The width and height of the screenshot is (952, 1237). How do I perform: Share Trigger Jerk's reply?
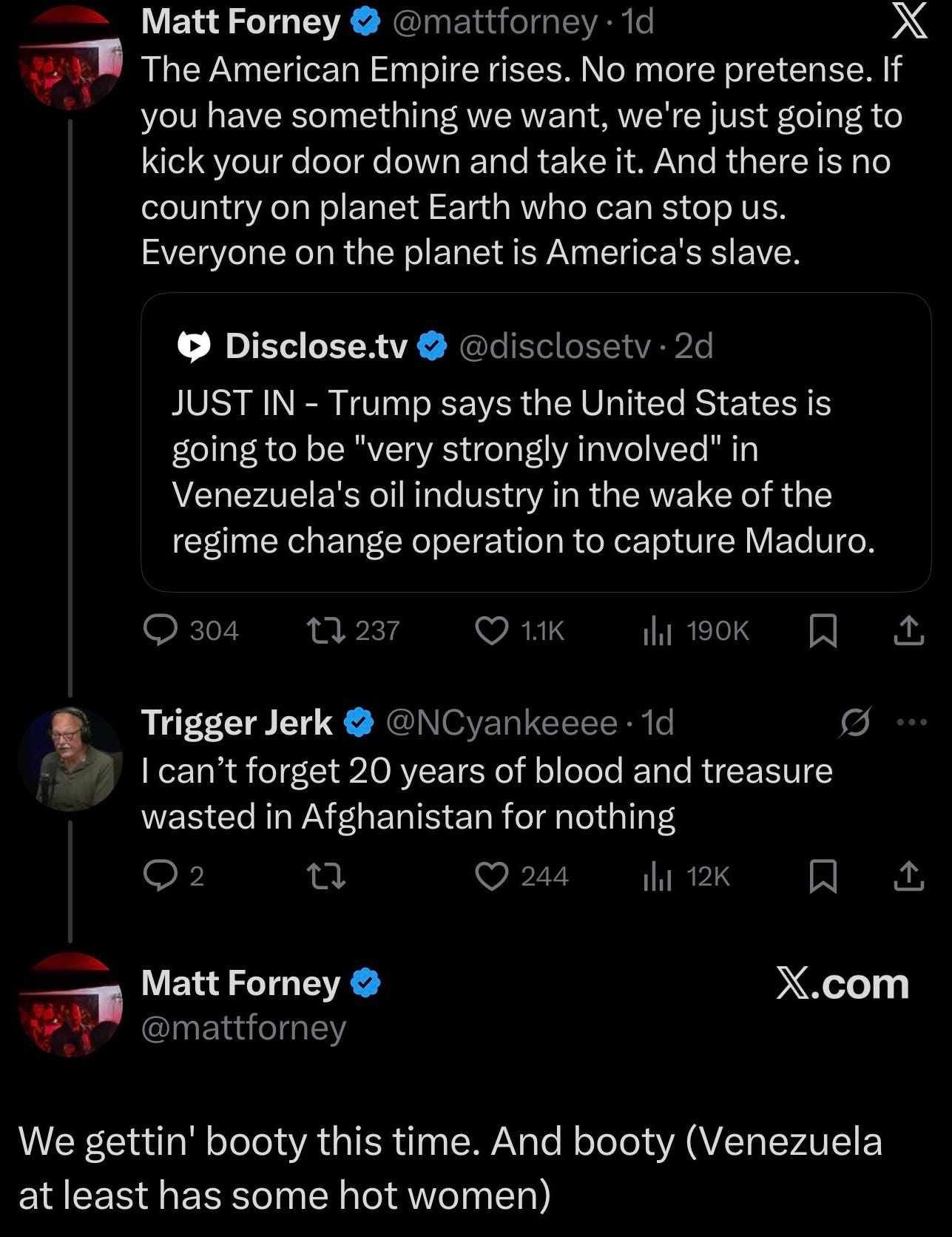pos(908,877)
